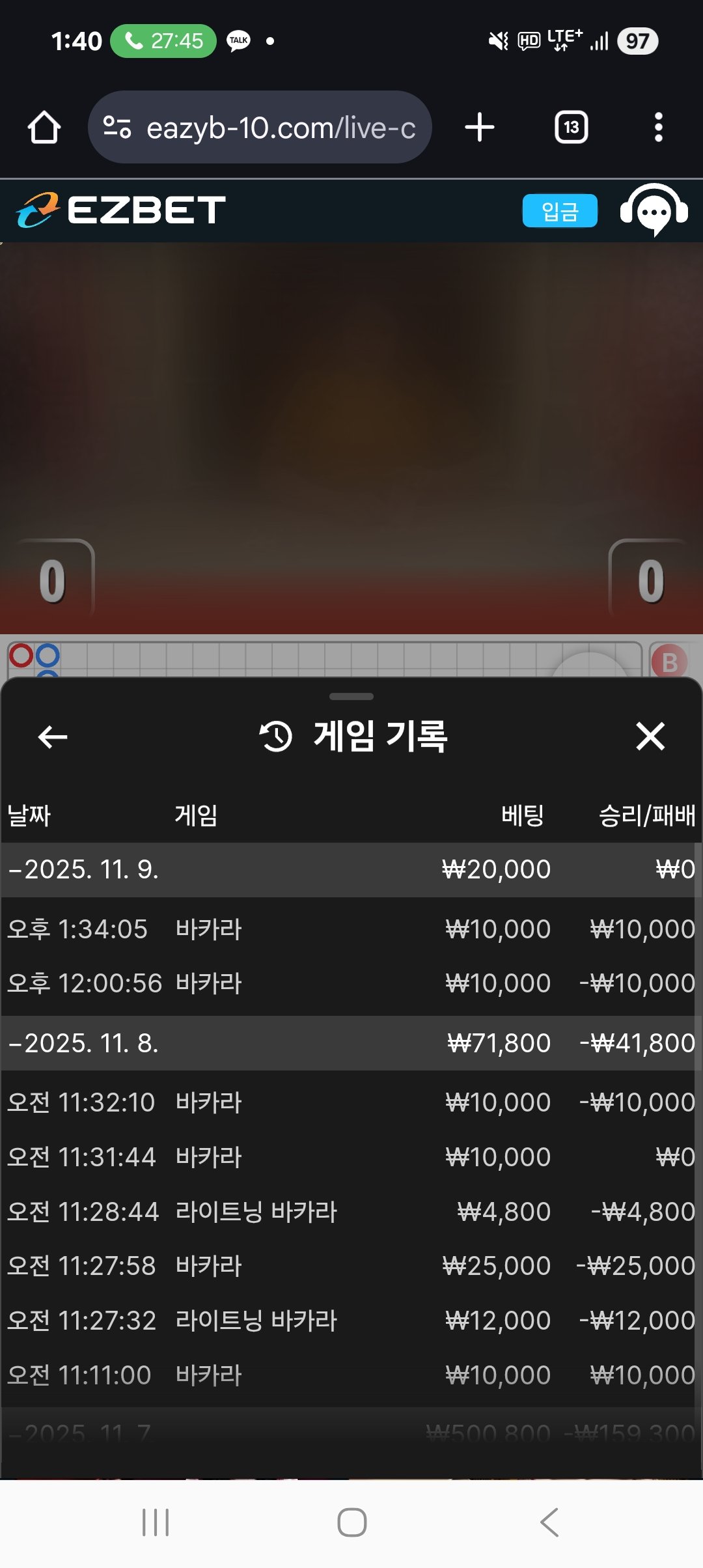Image resolution: width=703 pixels, height=1568 pixels.
Task: Open the 오전 11:11:00 바카라 record
Action: tap(350, 1375)
